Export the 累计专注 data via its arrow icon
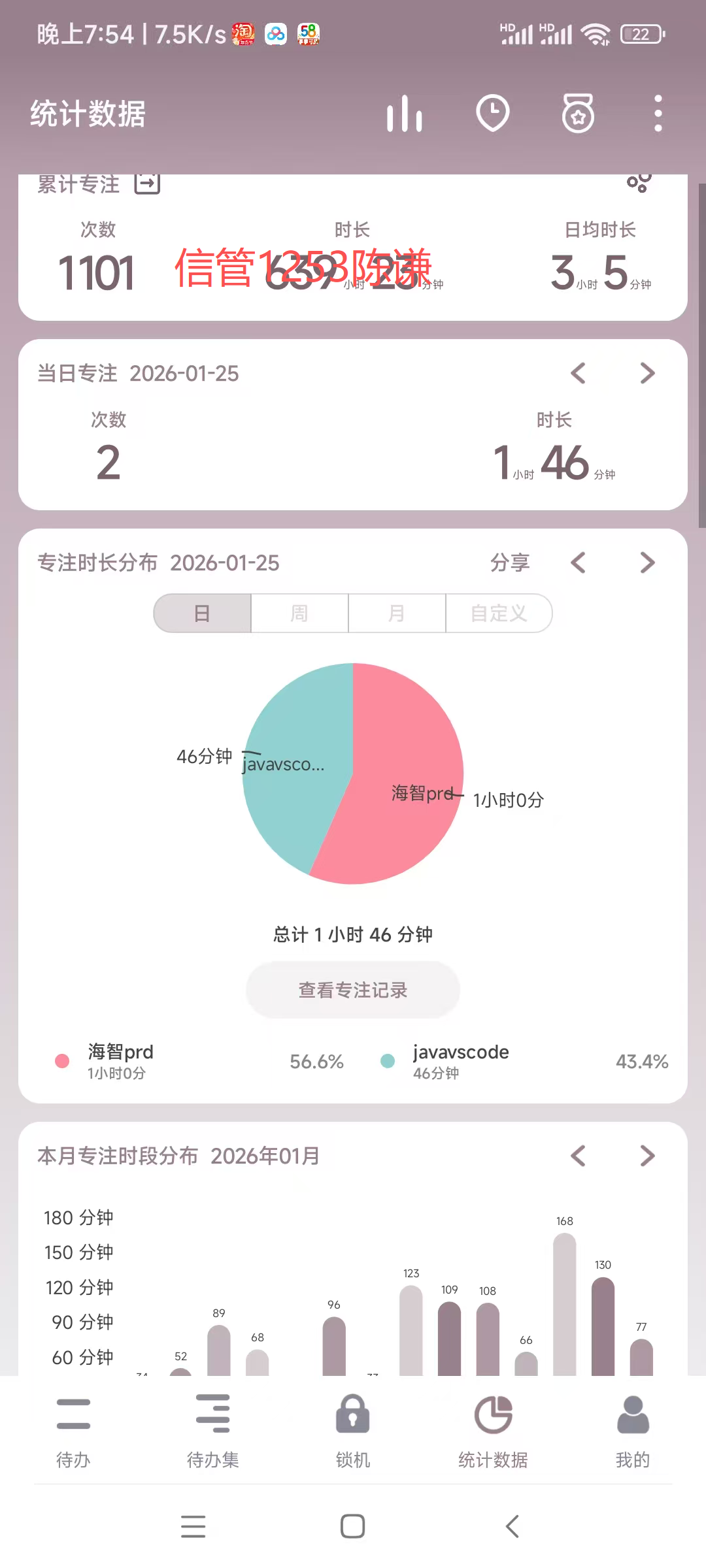Image resolution: width=706 pixels, height=1568 pixels. pos(147,184)
